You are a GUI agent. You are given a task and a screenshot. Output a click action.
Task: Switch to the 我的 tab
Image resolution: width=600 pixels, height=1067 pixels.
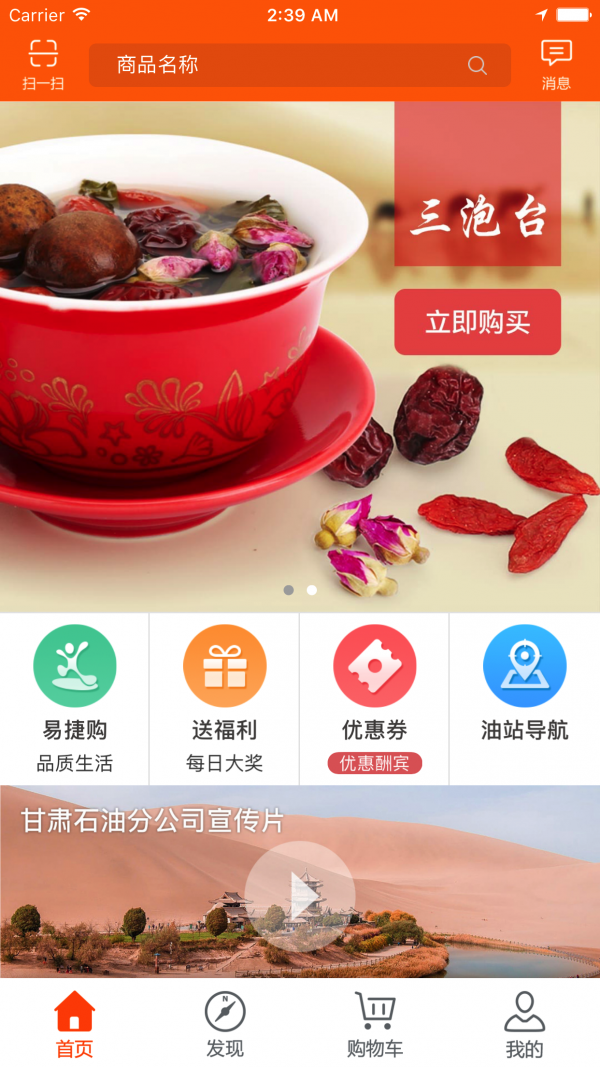[525, 1024]
